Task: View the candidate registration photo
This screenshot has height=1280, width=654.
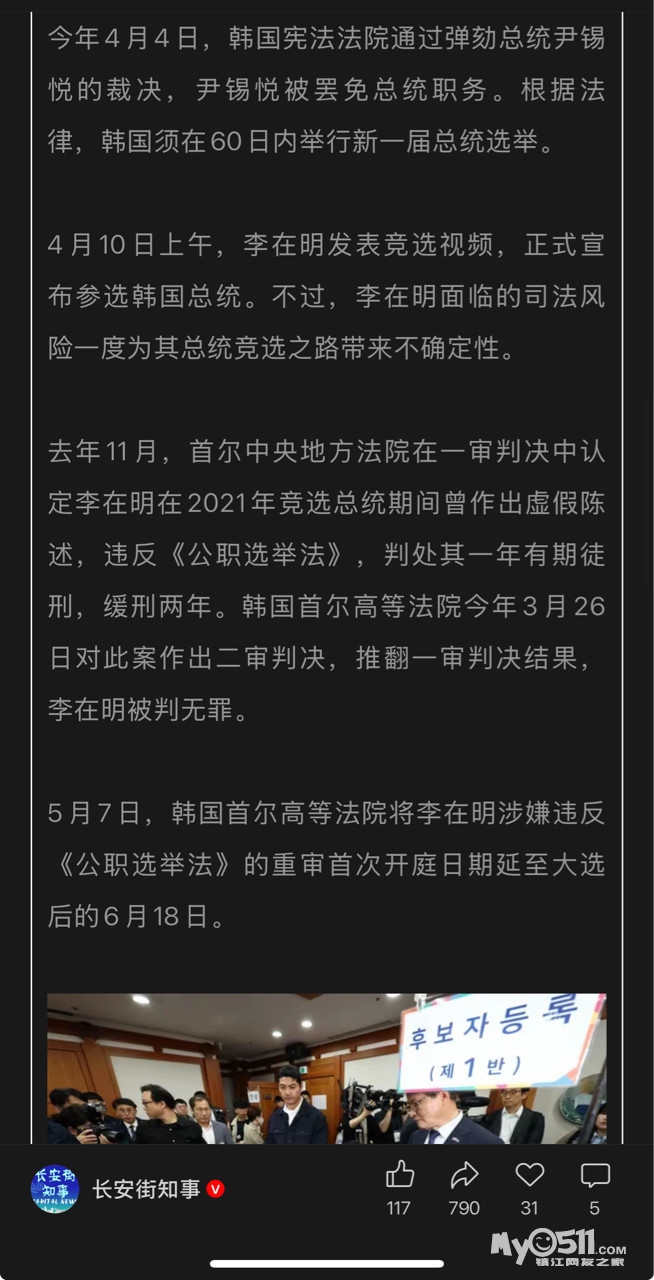Action: coord(327,1069)
